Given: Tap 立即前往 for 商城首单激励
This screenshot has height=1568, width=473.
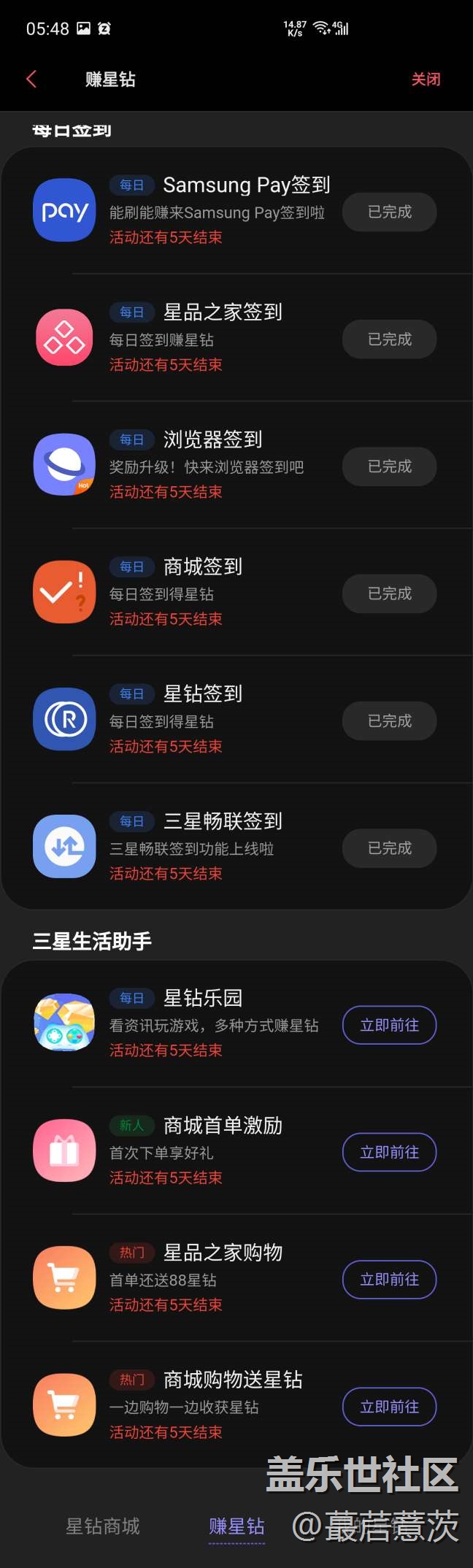Looking at the screenshot, I should click(389, 1152).
